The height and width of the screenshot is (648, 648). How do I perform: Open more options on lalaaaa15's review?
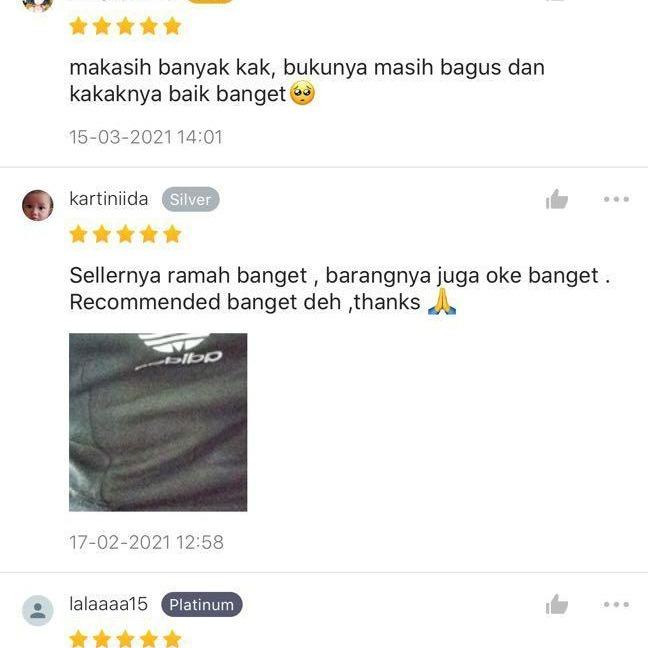pyautogui.click(x=616, y=605)
